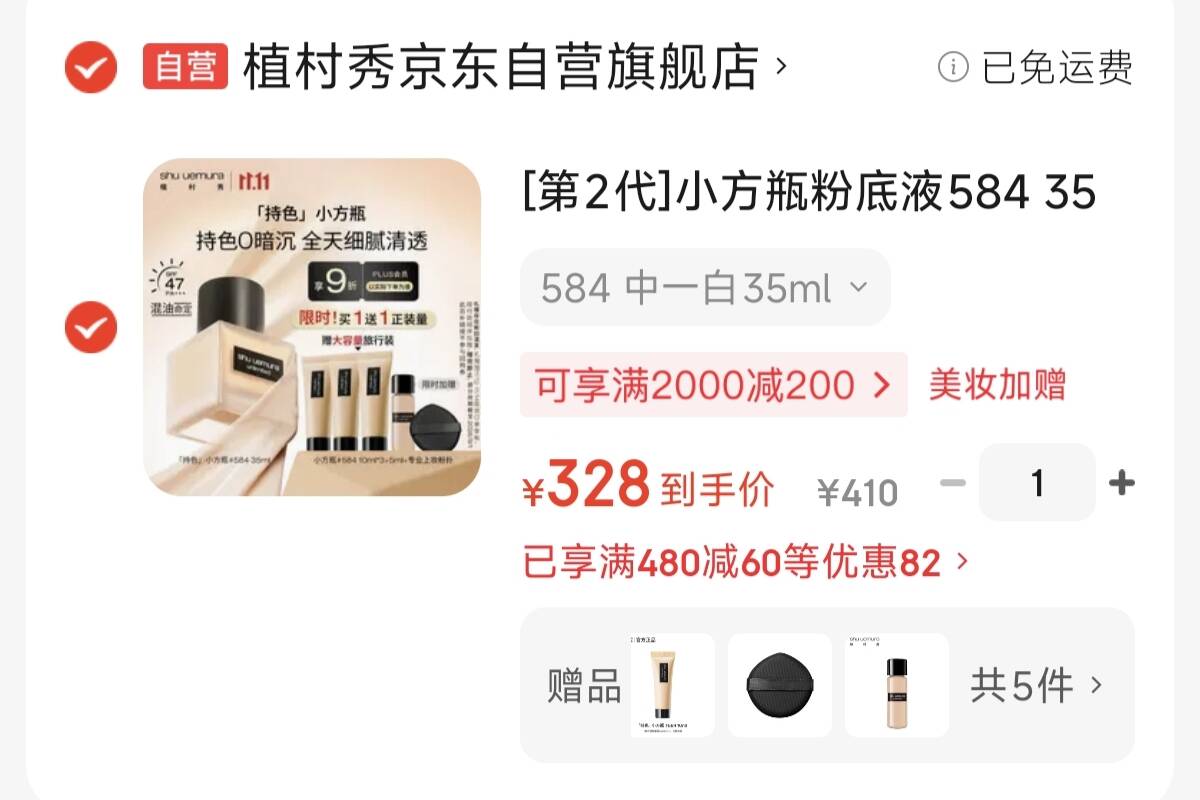Screen dimensions: 1200x800
Task: Open 植村秀京东自营旗舰店 store page
Action: [500, 67]
